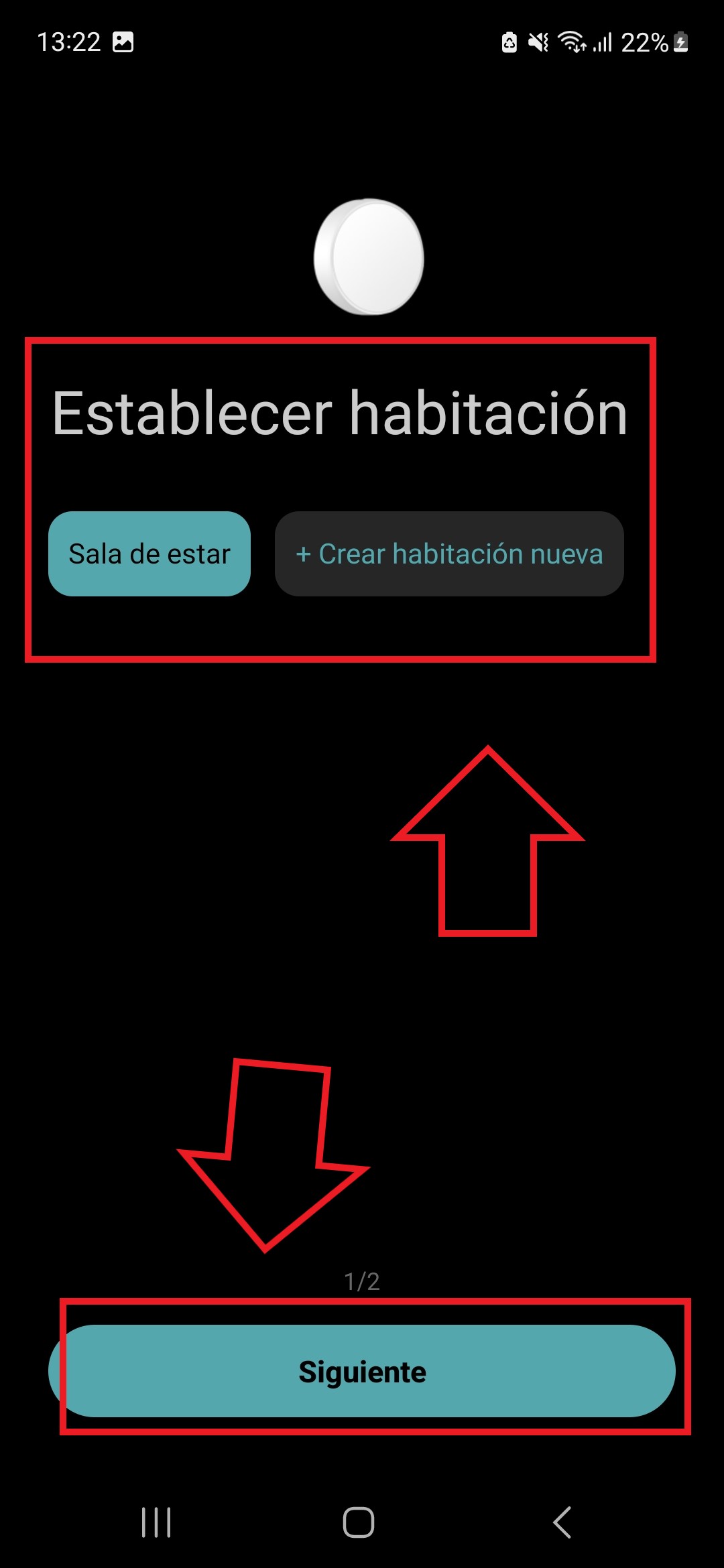Go back using the system back arrow
The image size is (724, 1568).
pos(562,1522)
